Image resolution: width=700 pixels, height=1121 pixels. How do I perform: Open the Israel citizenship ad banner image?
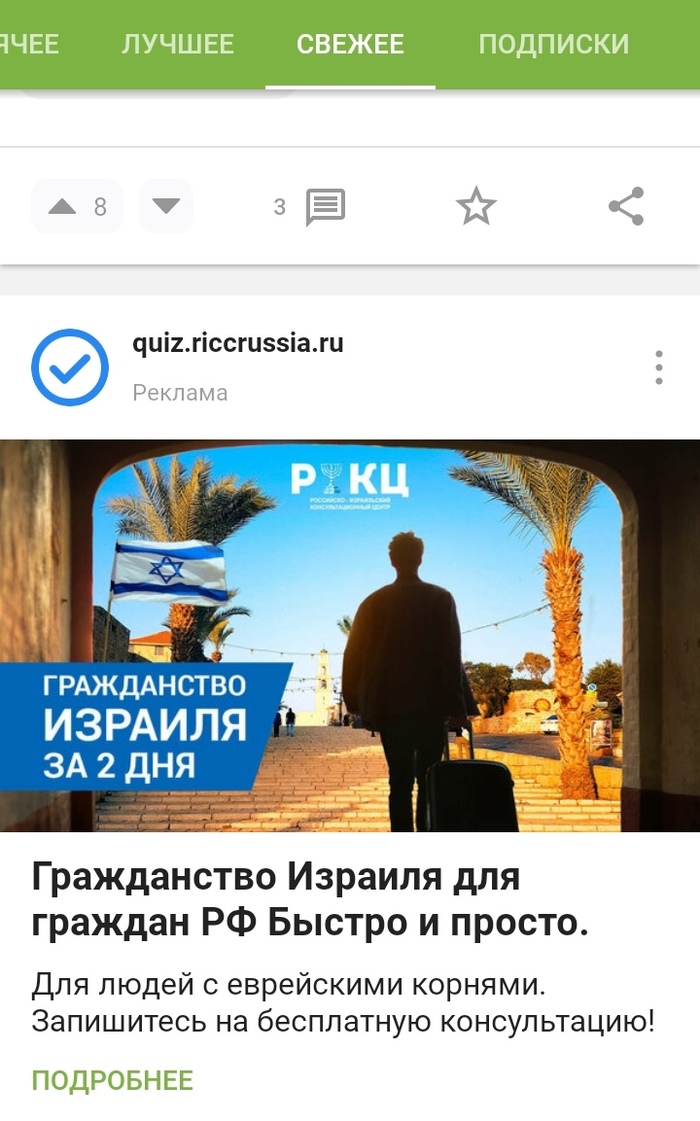[x=350, y=635]
